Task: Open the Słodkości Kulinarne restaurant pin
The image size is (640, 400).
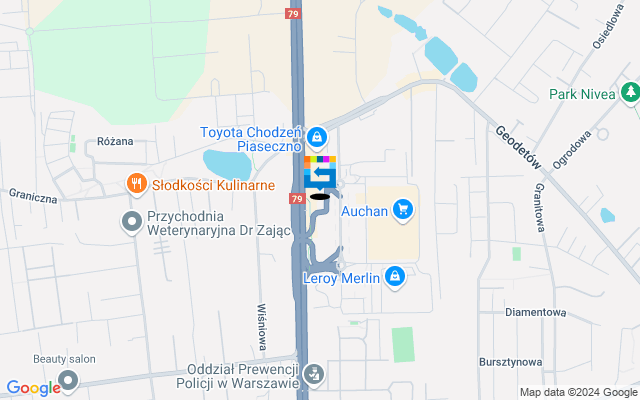Action: tap(136, 184)
